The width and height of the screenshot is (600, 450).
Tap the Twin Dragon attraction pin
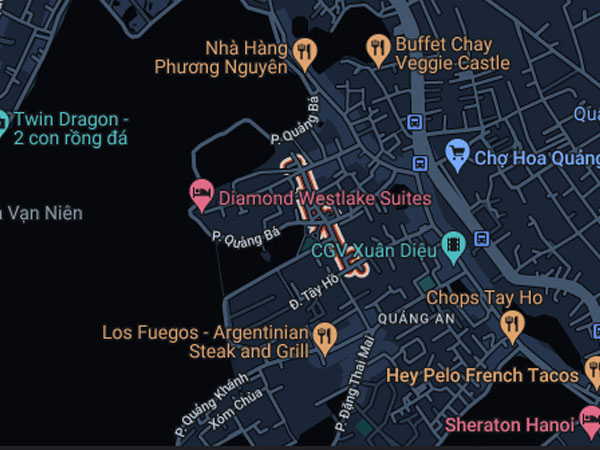tap(3, 124)
